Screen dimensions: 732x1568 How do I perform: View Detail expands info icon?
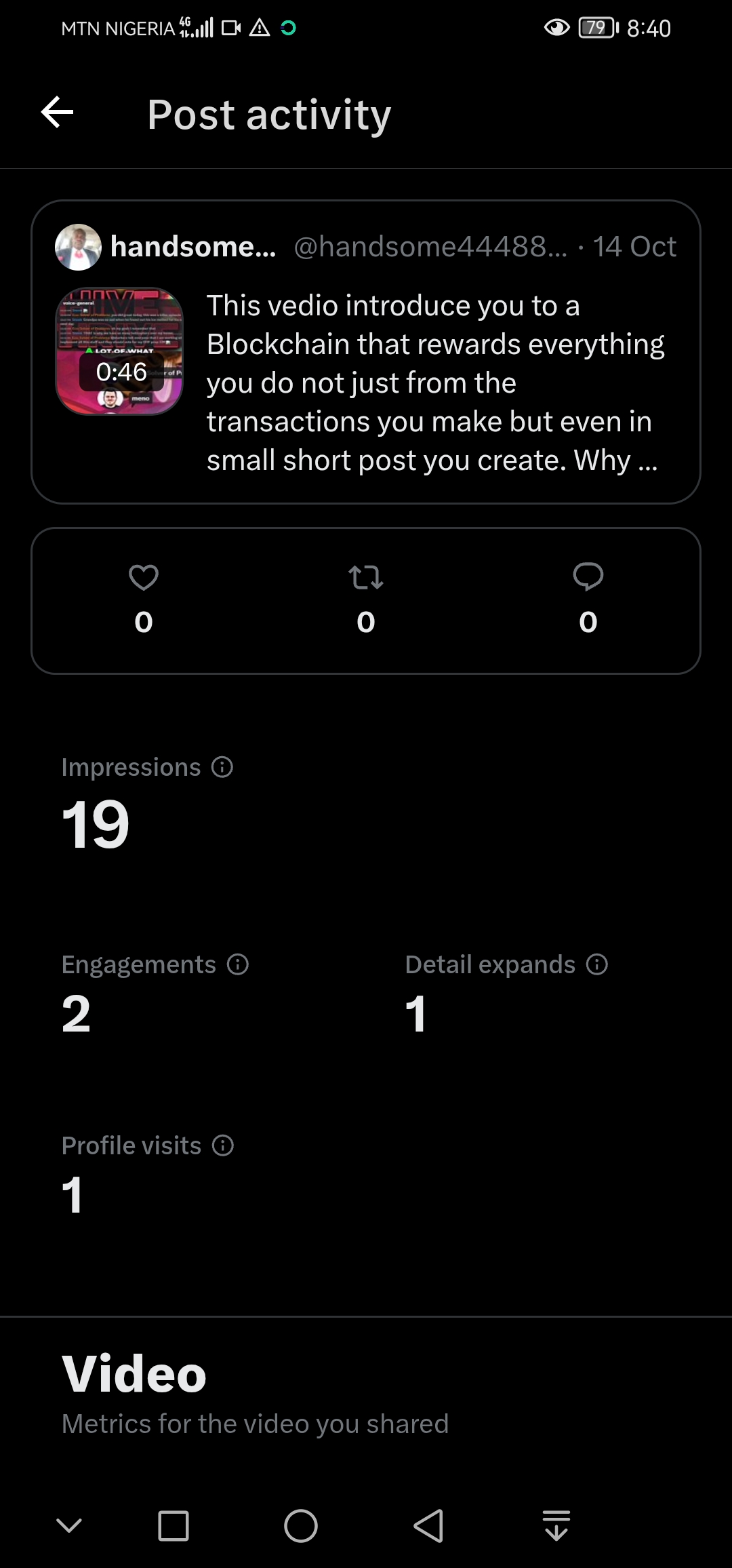pyautogui.click(x=597, y=964)
